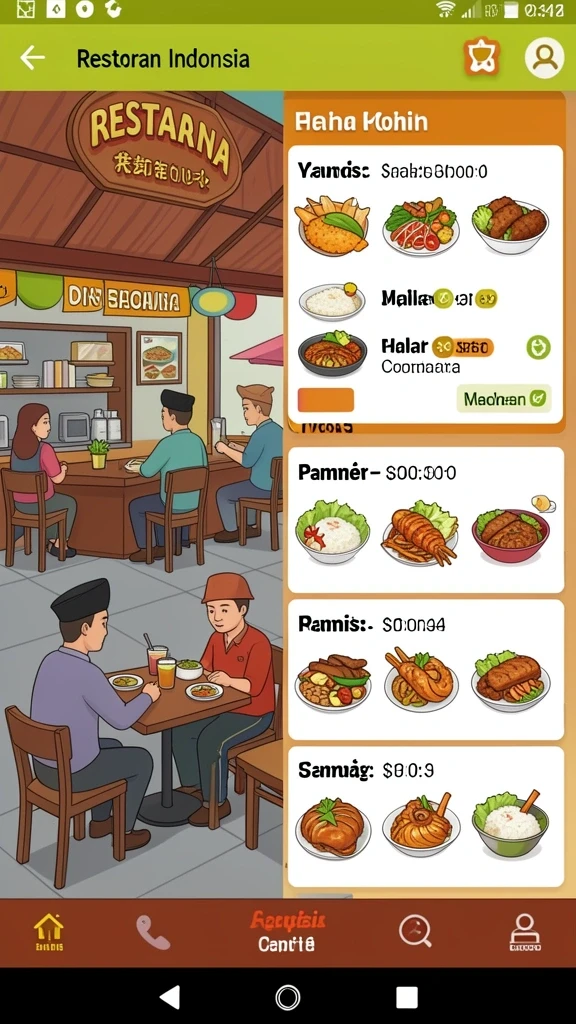This screenshot has height=1024, width=576.
Task: Open the Rannis menu card
Action: click(x=426, y=669)
